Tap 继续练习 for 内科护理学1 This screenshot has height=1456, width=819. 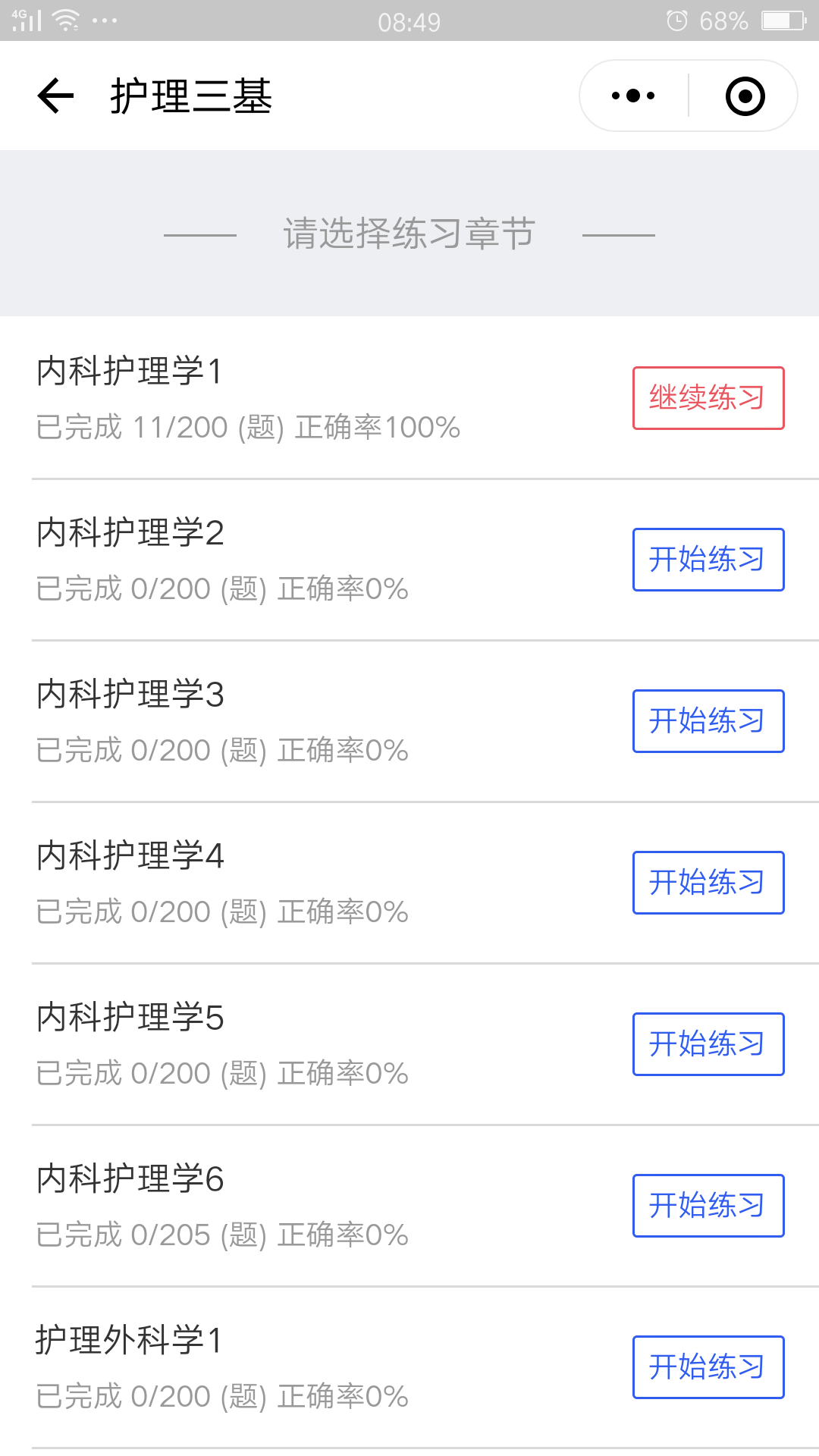[x=708, y=398]
